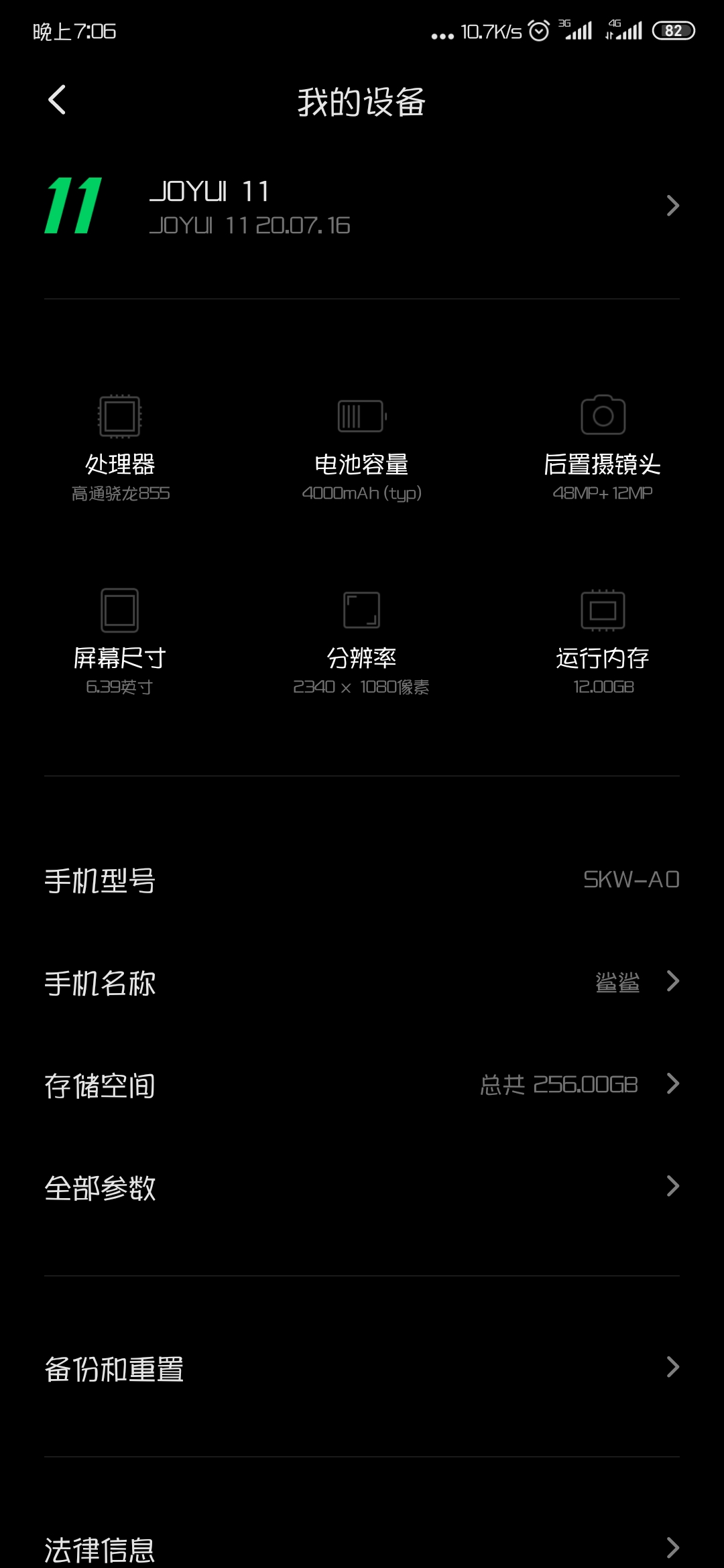Open 手机名称 to rename the phone

point(362,983)
